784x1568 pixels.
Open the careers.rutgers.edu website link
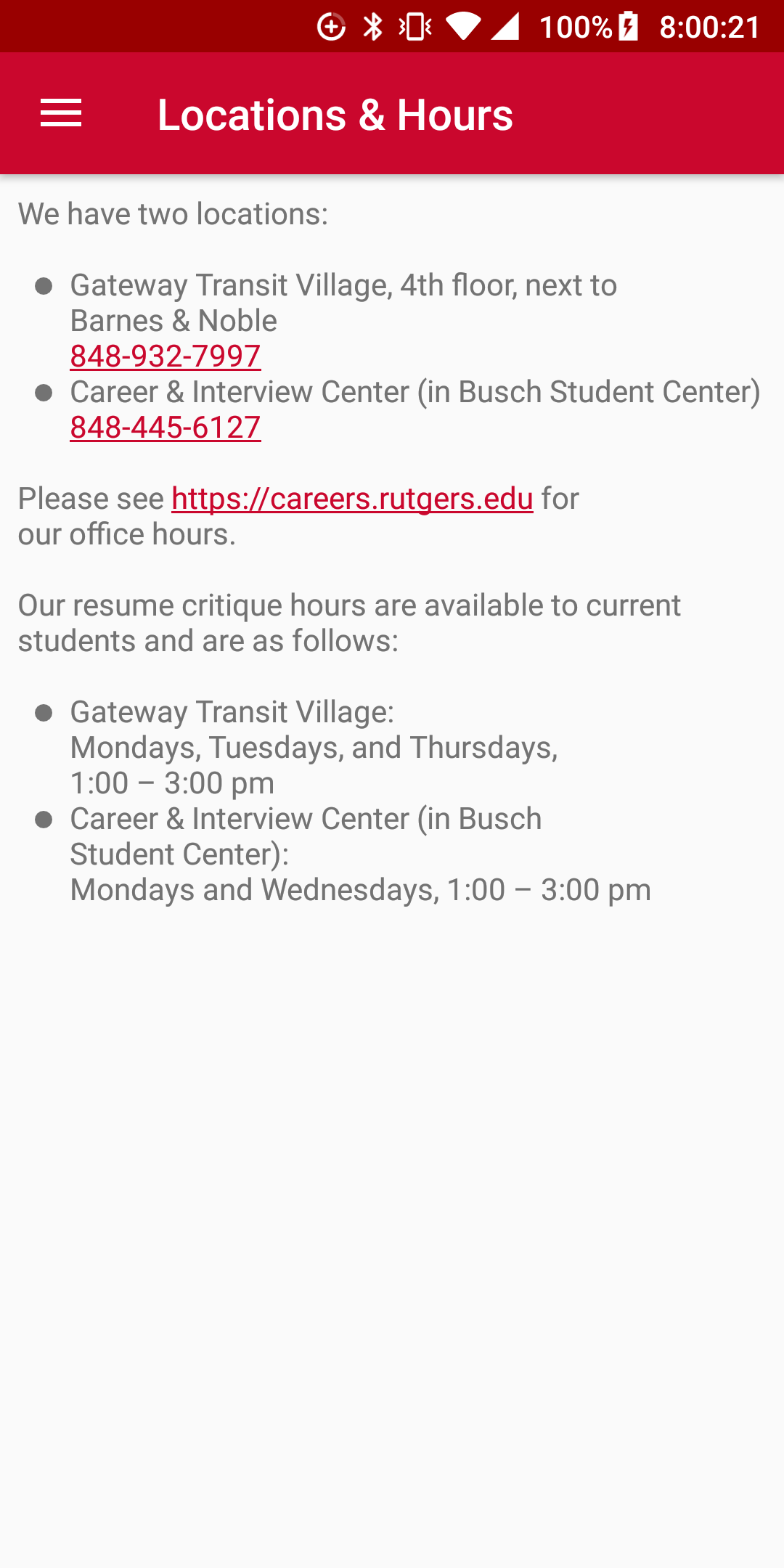coord(352,499)
